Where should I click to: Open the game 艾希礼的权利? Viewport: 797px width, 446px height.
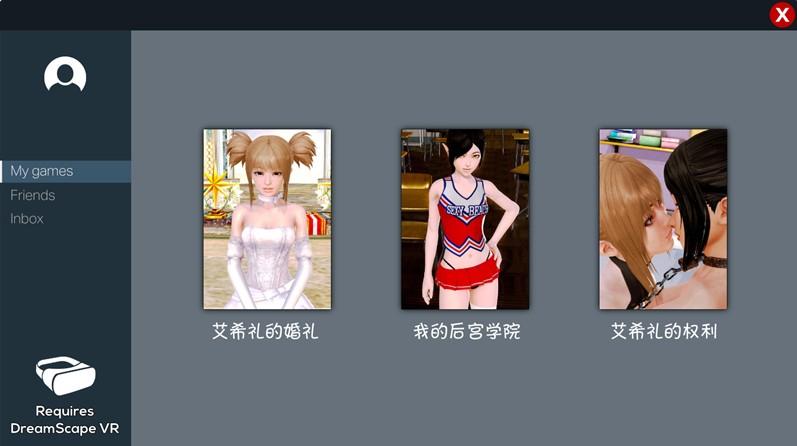coord(663,219)
